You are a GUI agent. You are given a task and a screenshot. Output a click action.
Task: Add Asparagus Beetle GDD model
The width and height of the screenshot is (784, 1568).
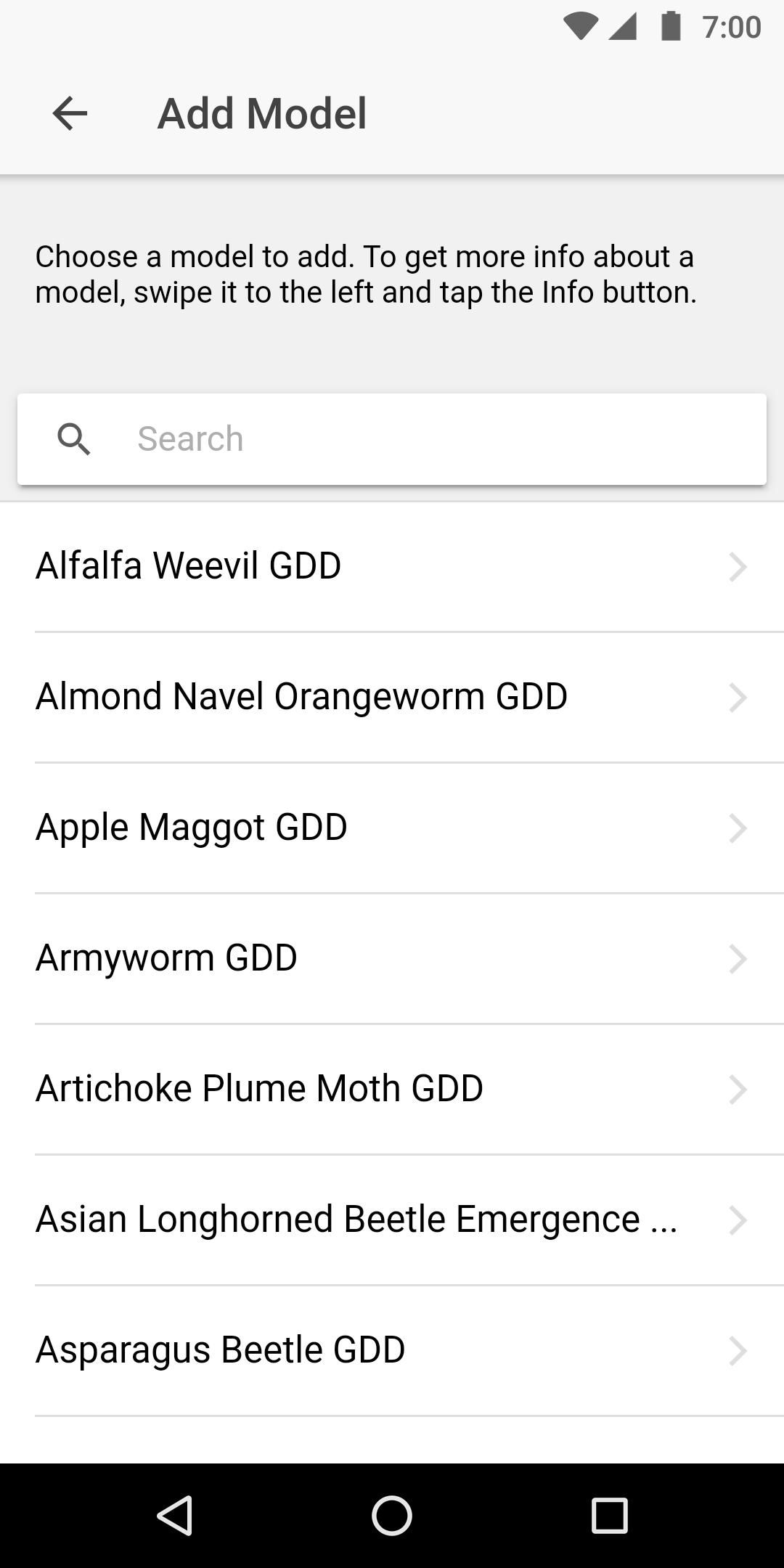coord(392,1350)
